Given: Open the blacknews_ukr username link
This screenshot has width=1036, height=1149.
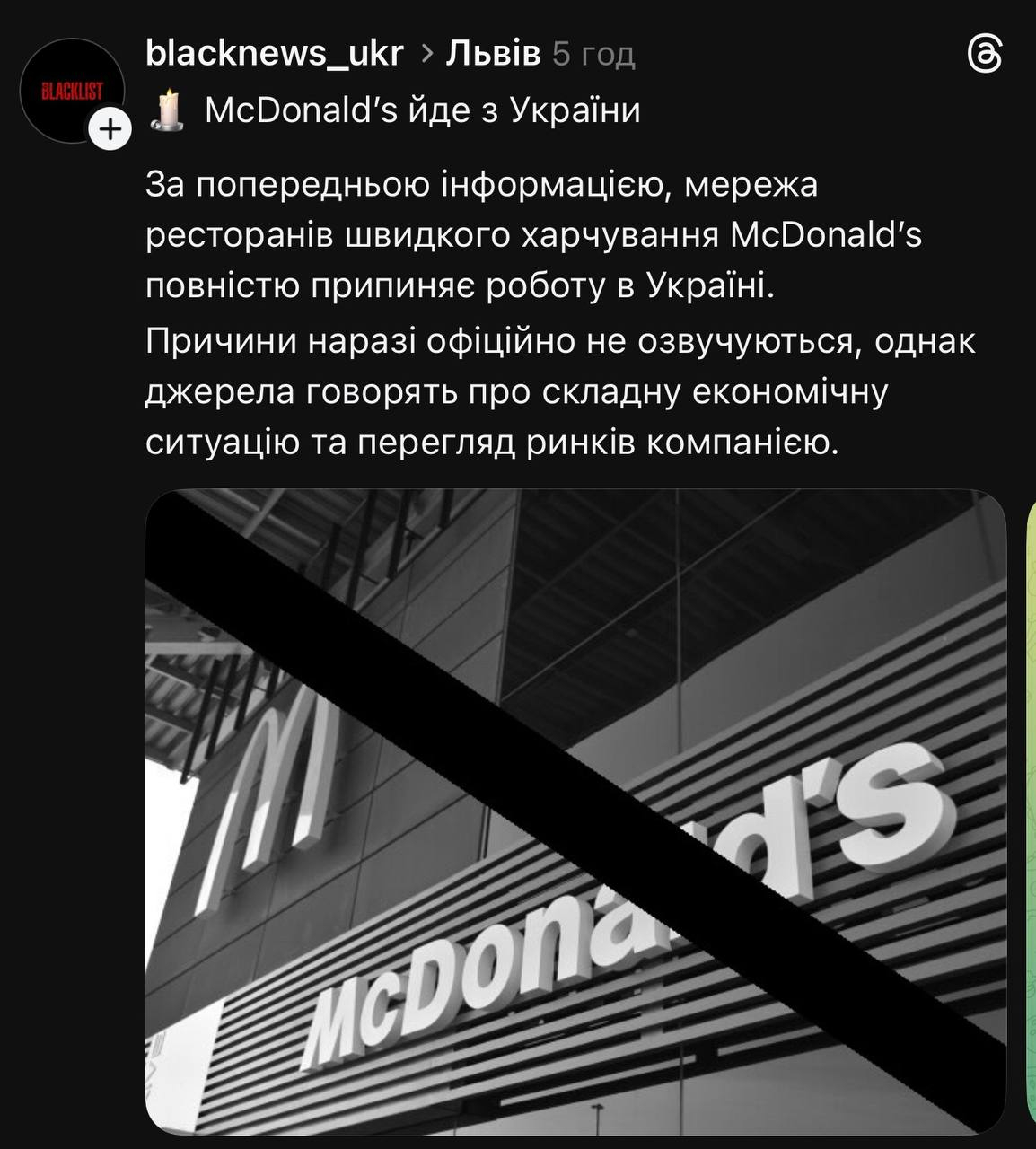Looking at the screenshot, I should 274,54.
